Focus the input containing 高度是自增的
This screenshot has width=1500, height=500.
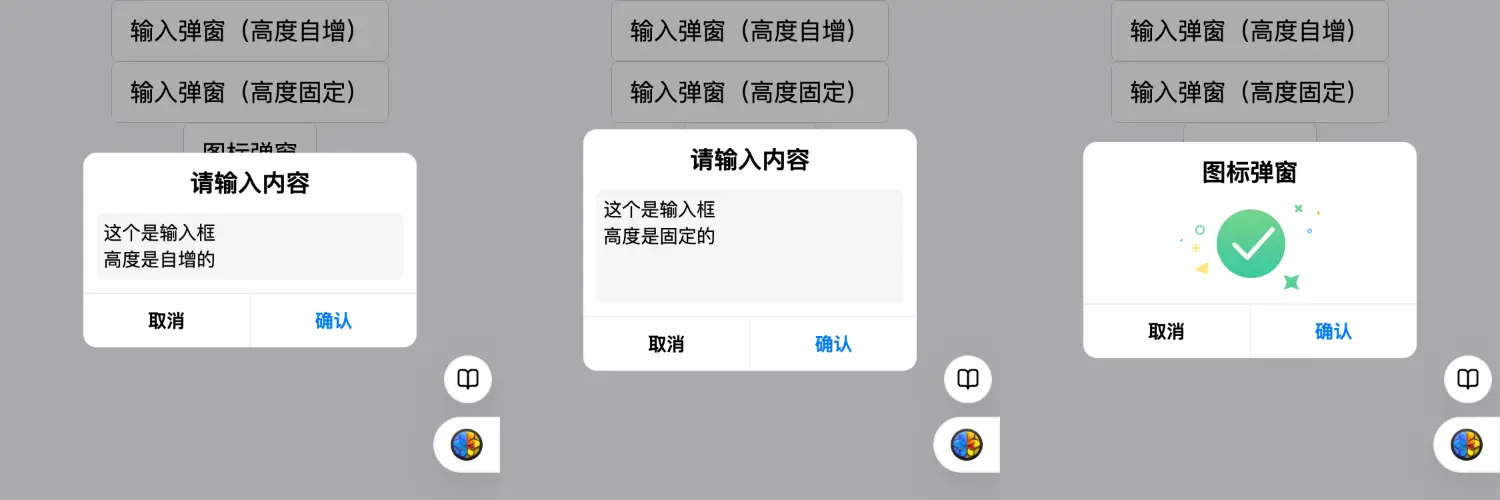250,247
